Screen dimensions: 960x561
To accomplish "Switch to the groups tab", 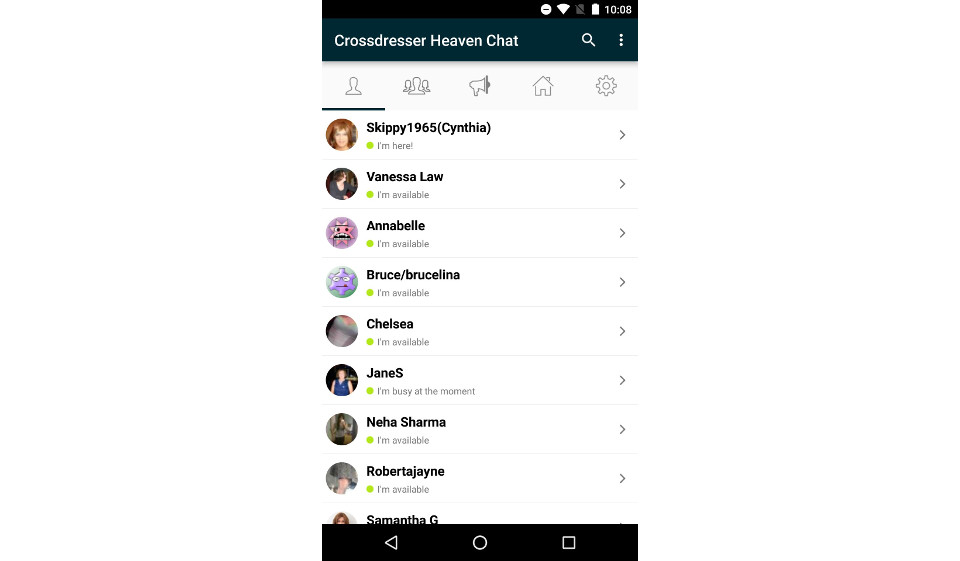I will [416, 86].
